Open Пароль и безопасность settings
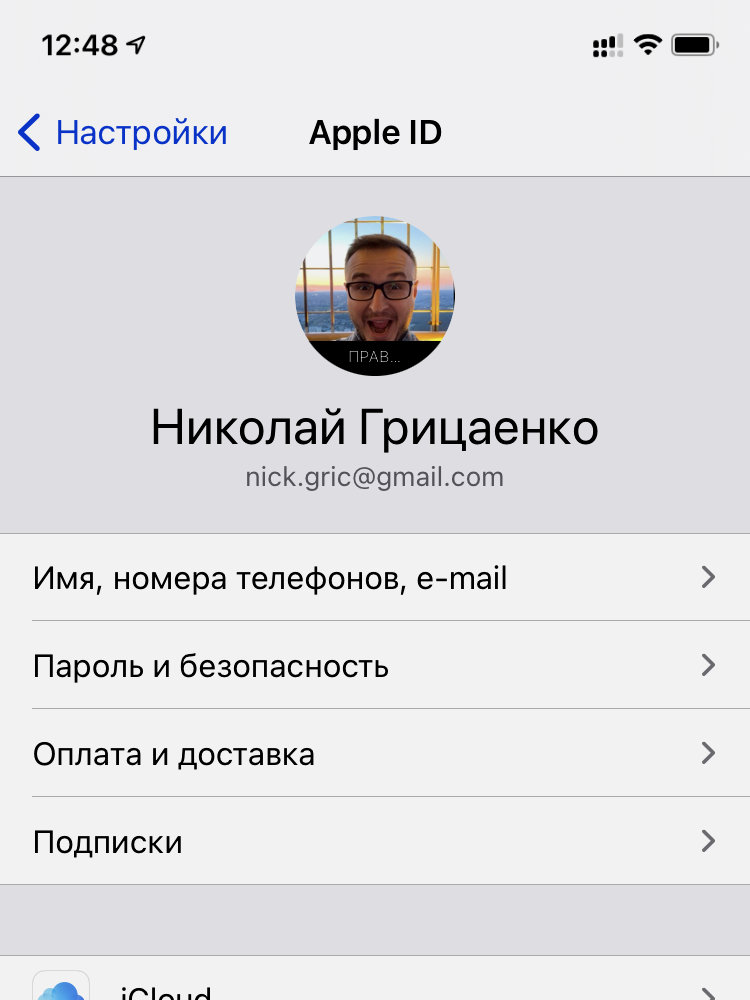 (375, 666)
